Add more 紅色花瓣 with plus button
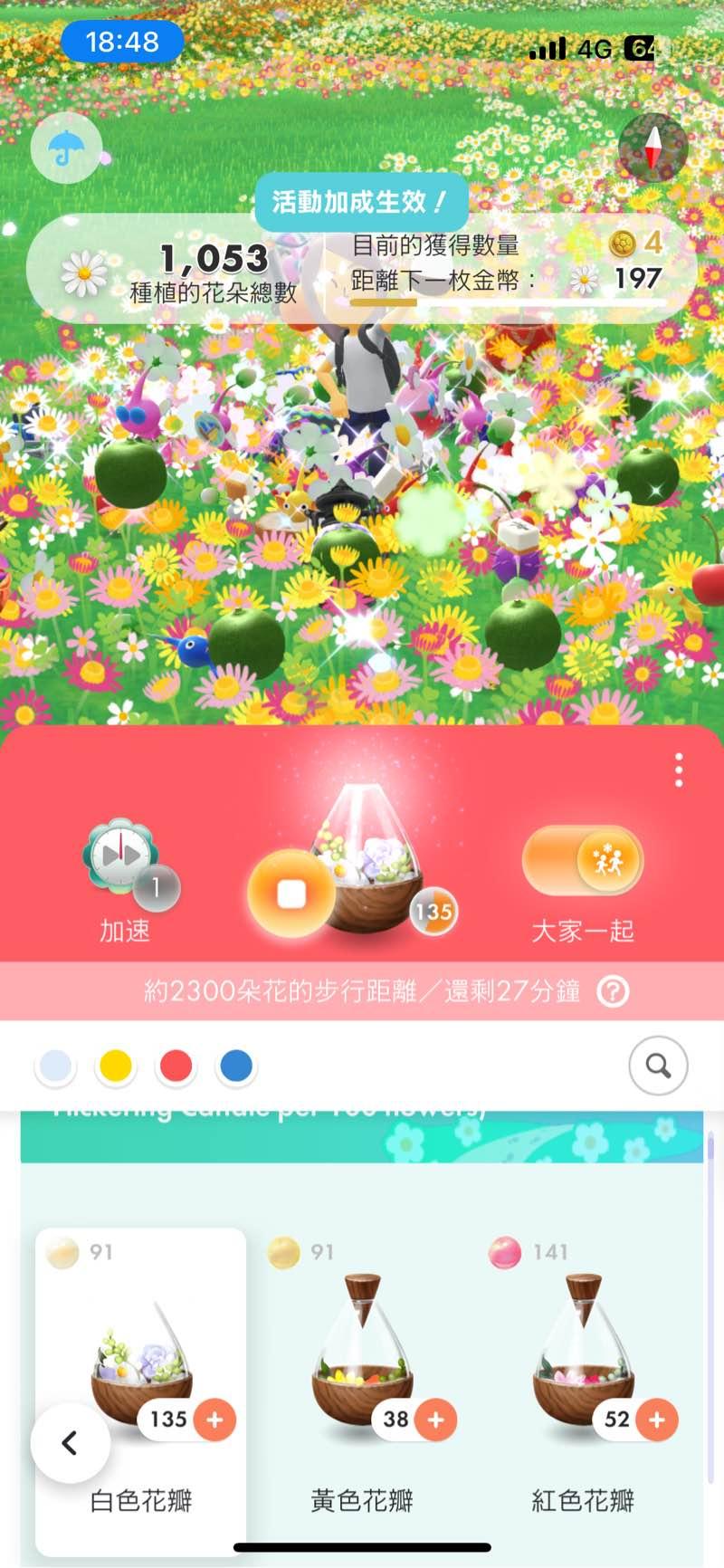This screenshot has height=1568, width=724. tap(656, 1420)
